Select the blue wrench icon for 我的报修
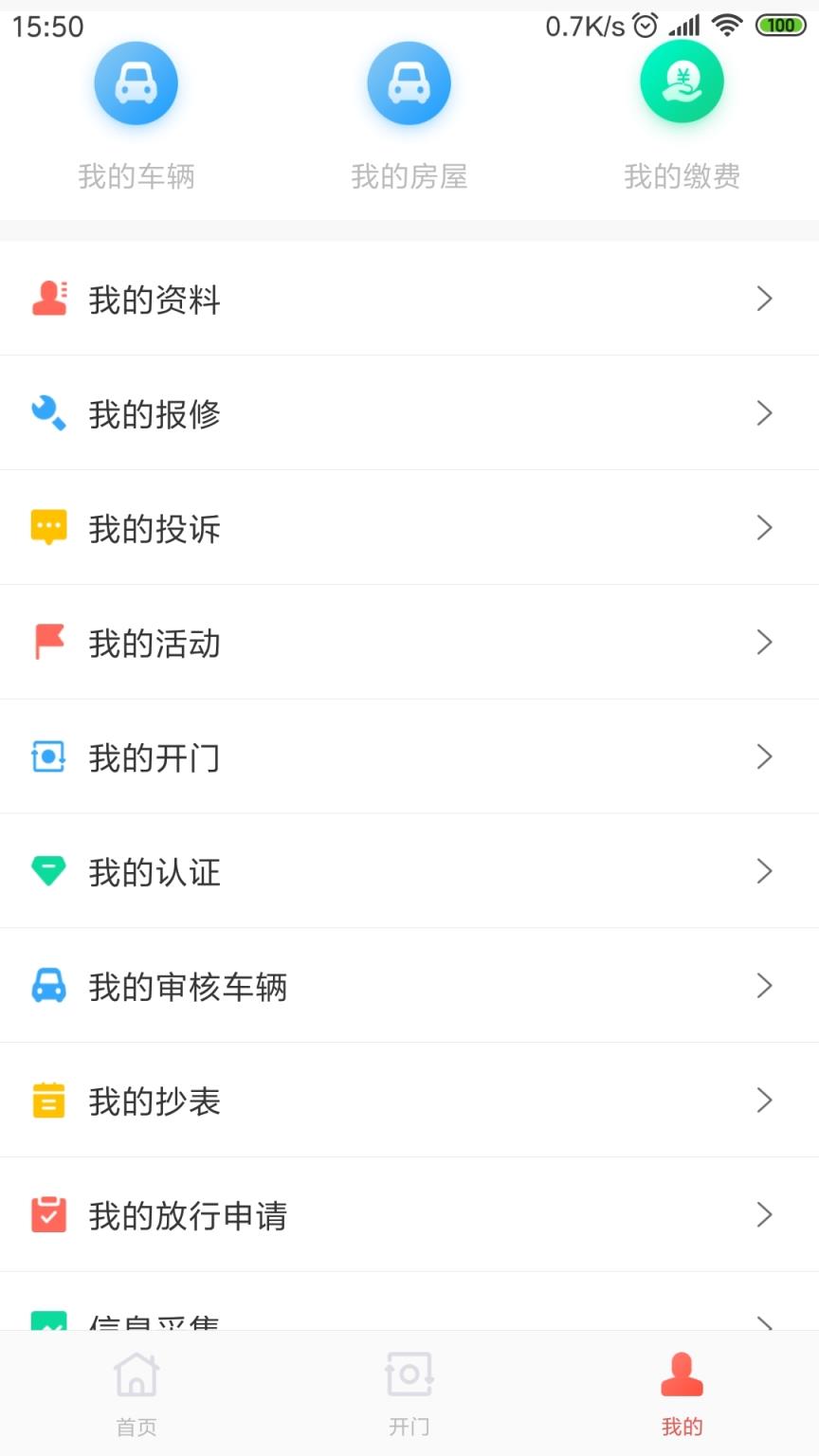819x1456 pixels. (x=49, y=413)
